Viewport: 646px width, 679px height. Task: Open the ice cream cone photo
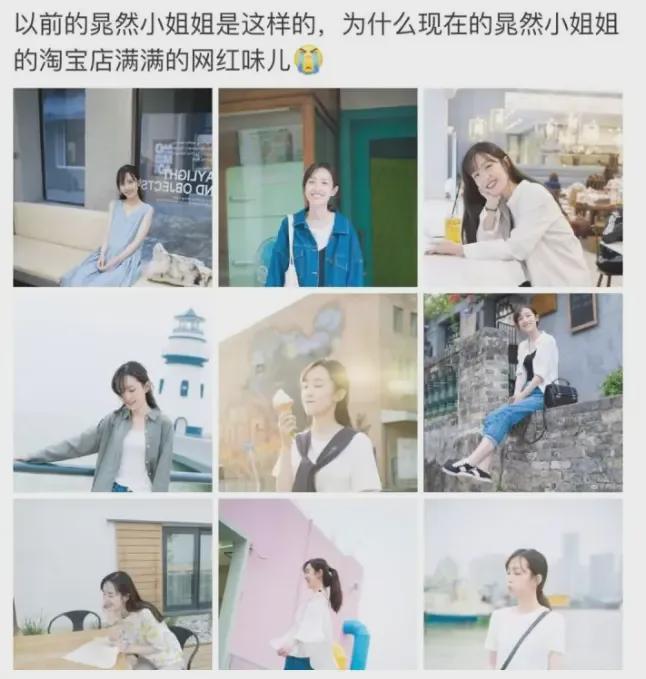click(318, 392)
